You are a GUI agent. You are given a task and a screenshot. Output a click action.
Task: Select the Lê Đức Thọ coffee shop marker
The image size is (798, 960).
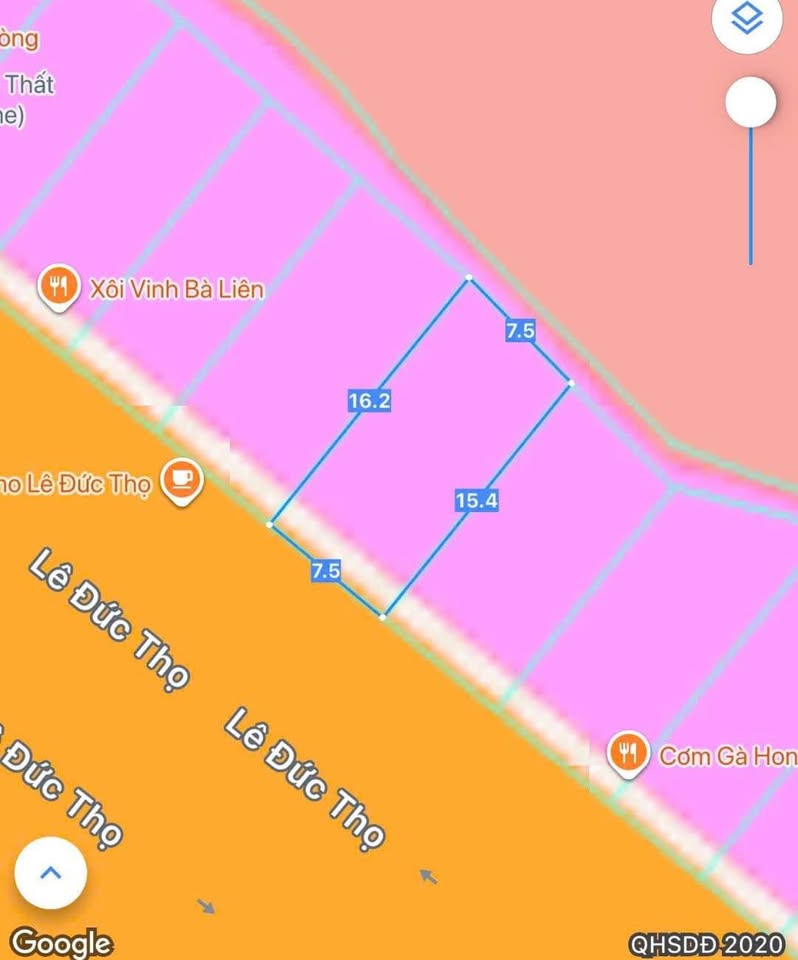(x=181, y=481)
